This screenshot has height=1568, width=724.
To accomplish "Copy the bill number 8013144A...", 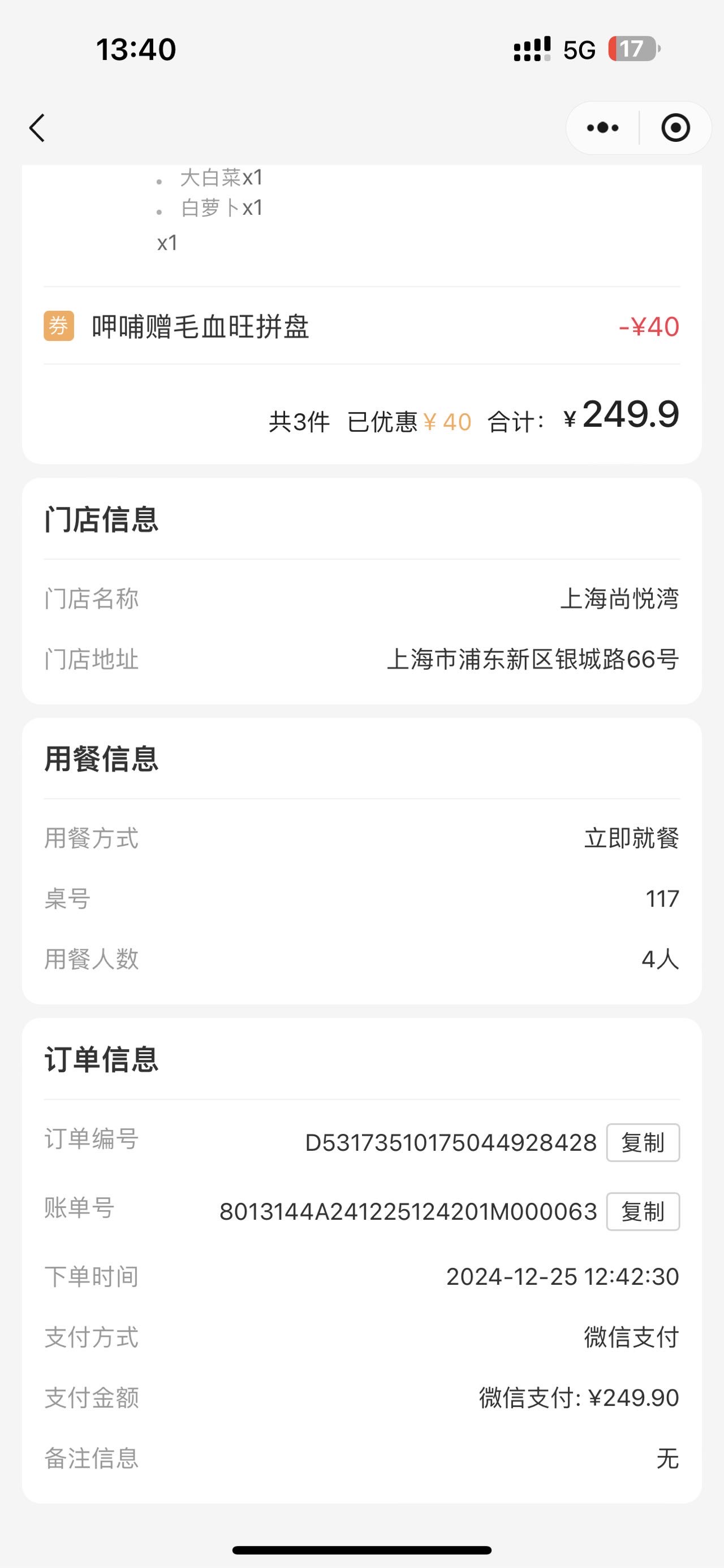I will coord(643,1211).
